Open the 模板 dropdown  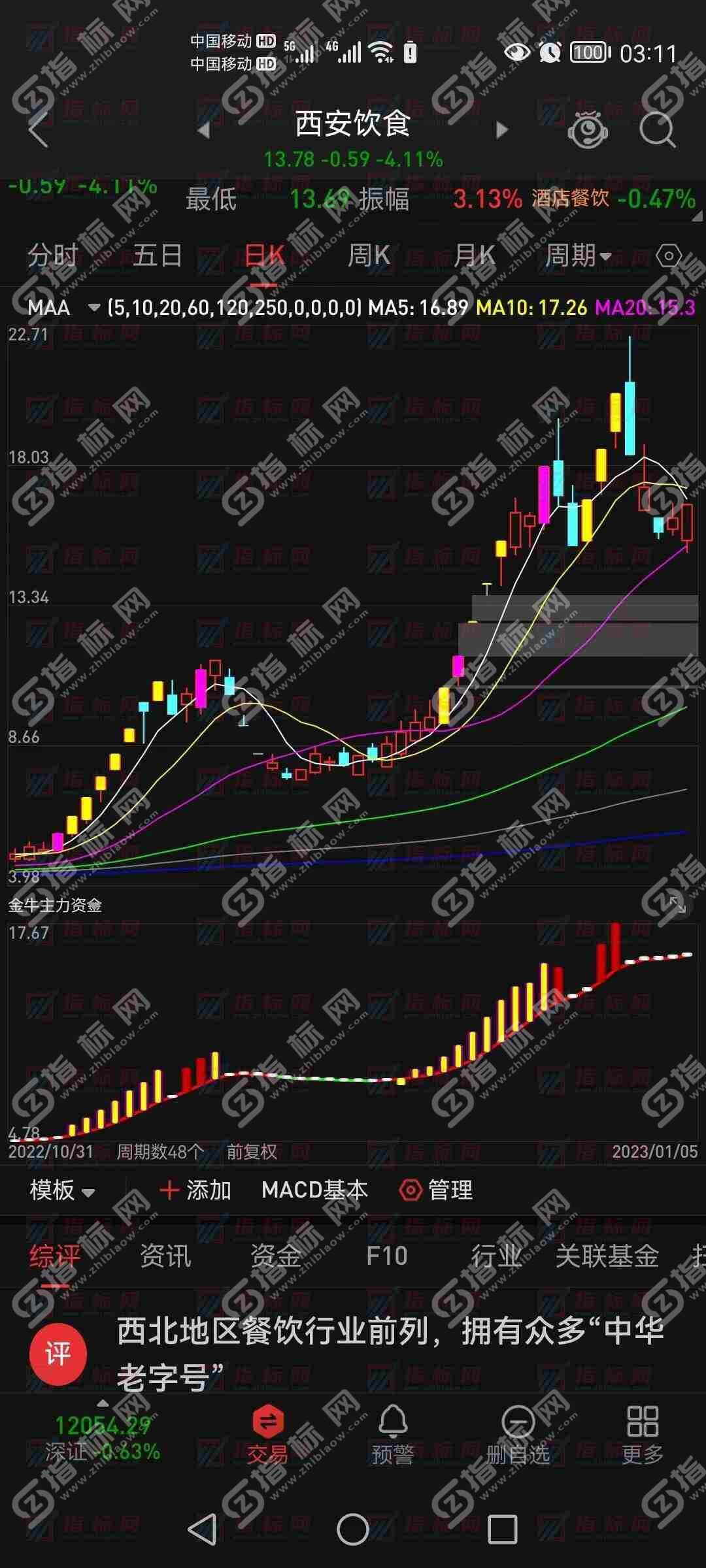click(62, 1190)
